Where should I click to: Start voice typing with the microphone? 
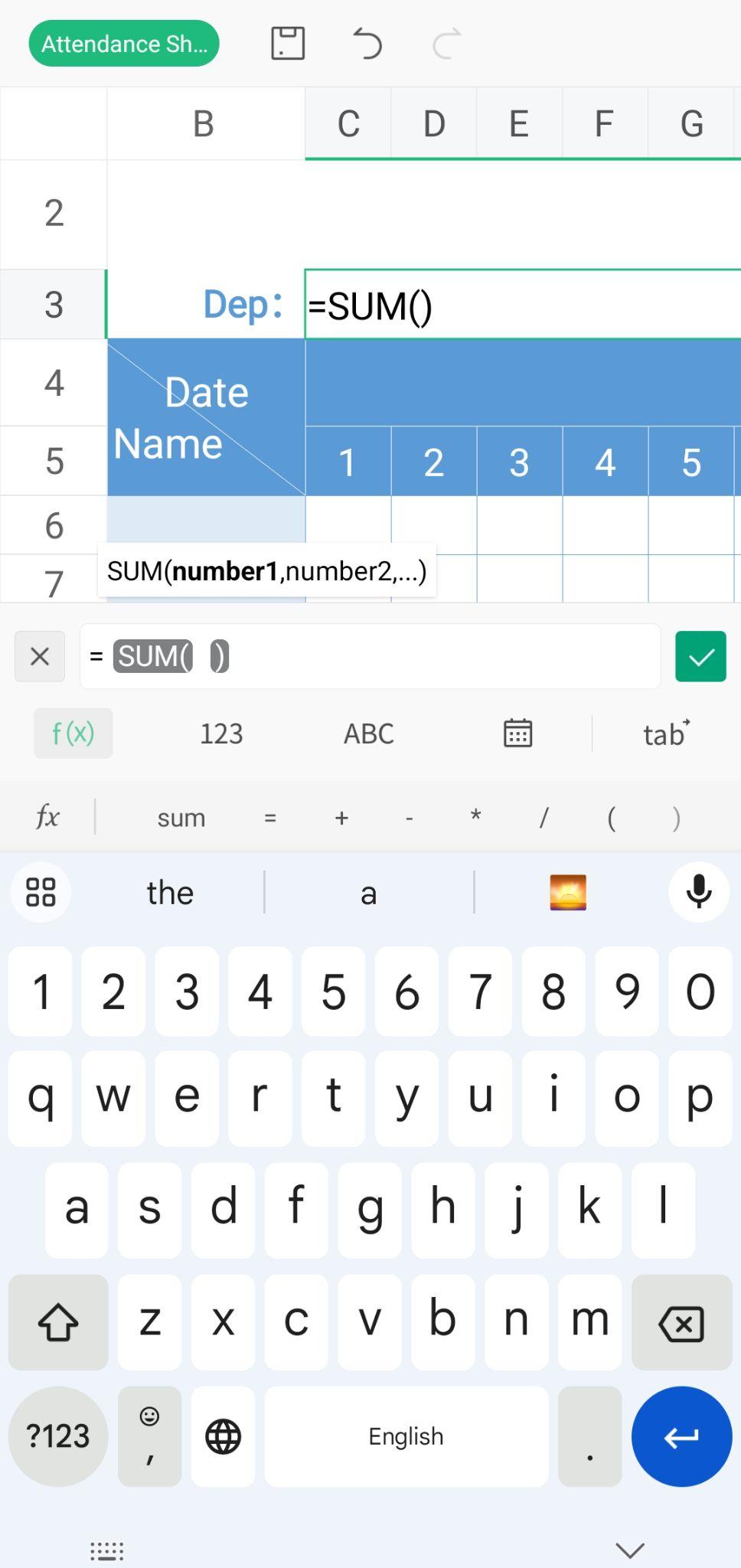[697, 892]
